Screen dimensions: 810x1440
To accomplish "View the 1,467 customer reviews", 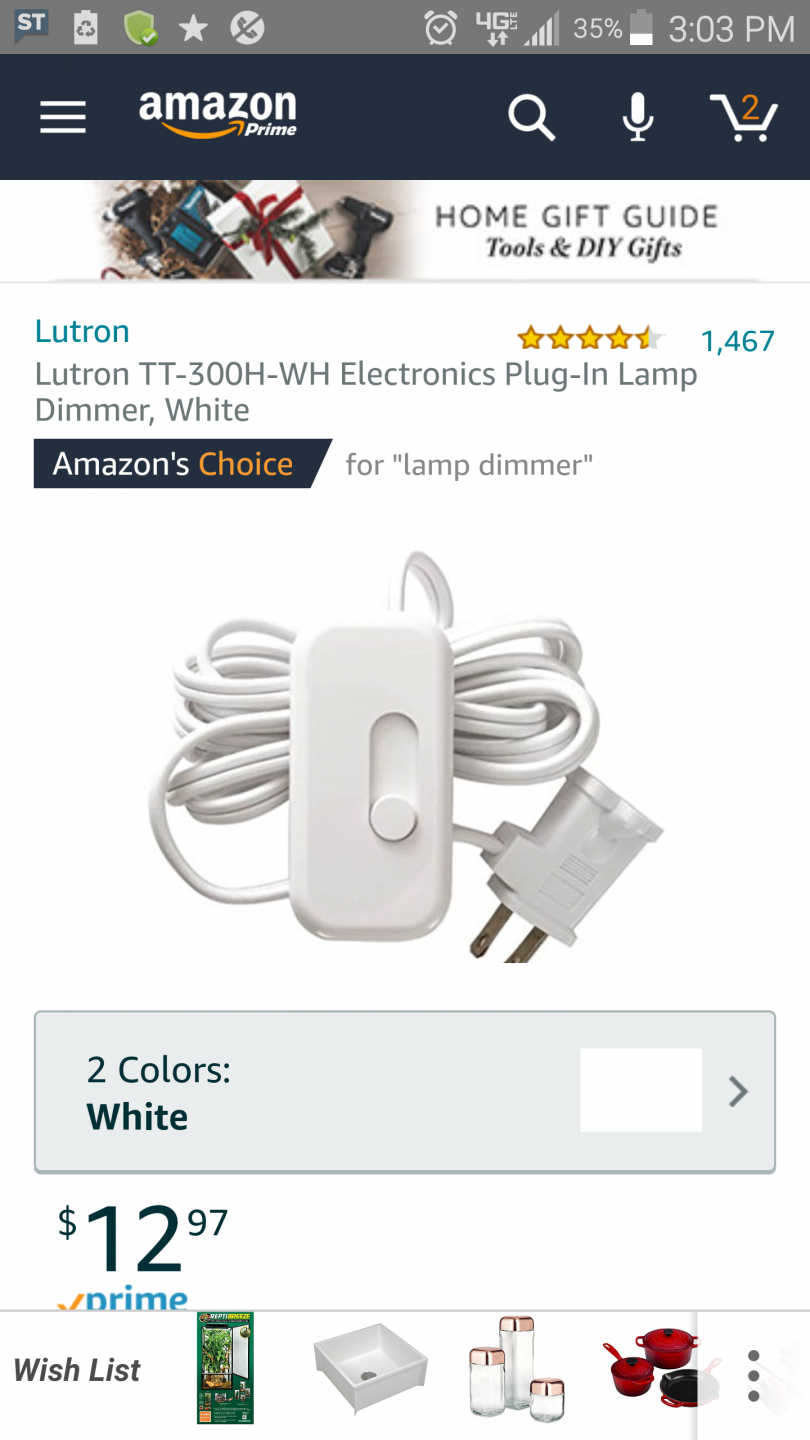I will 737,341.
